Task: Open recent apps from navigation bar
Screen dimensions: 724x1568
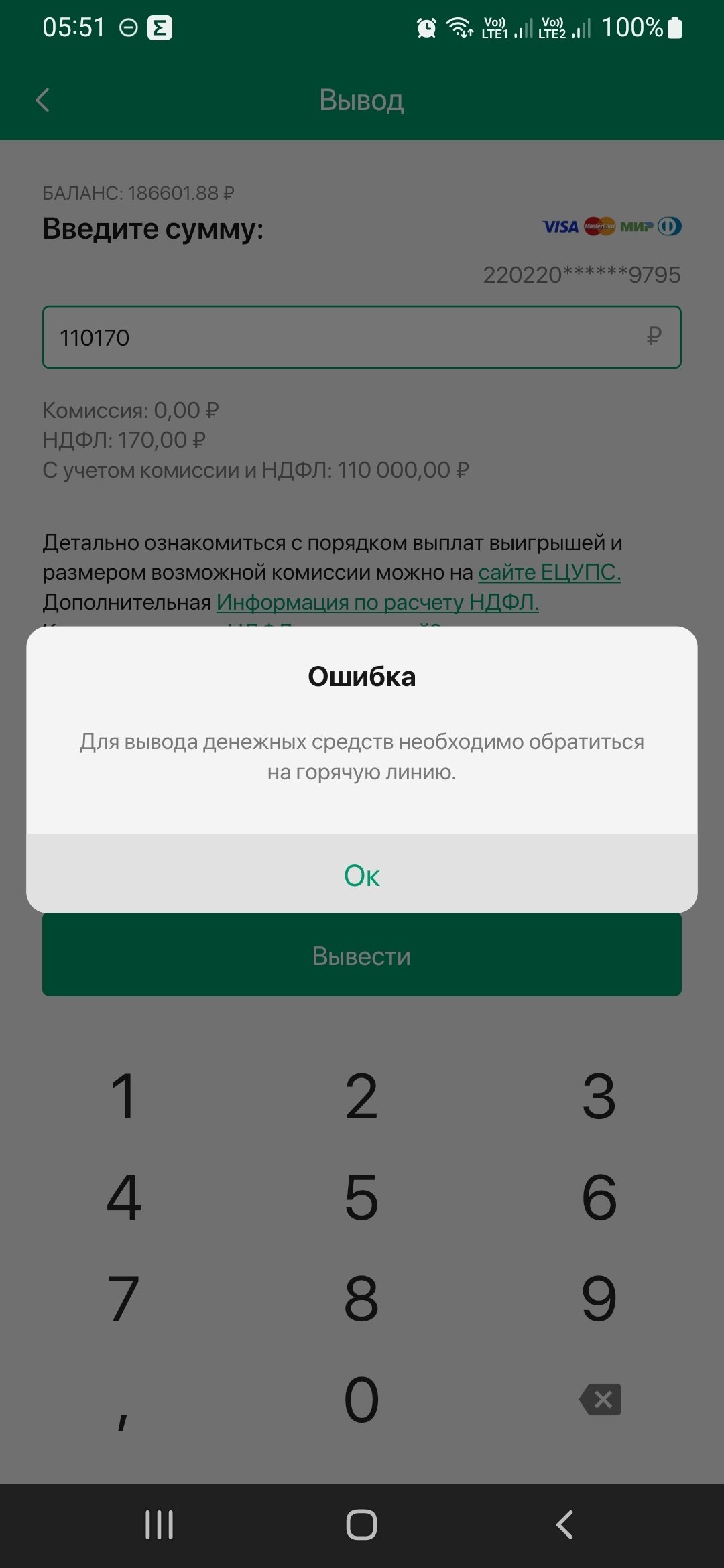Action: click(160, 1525)
